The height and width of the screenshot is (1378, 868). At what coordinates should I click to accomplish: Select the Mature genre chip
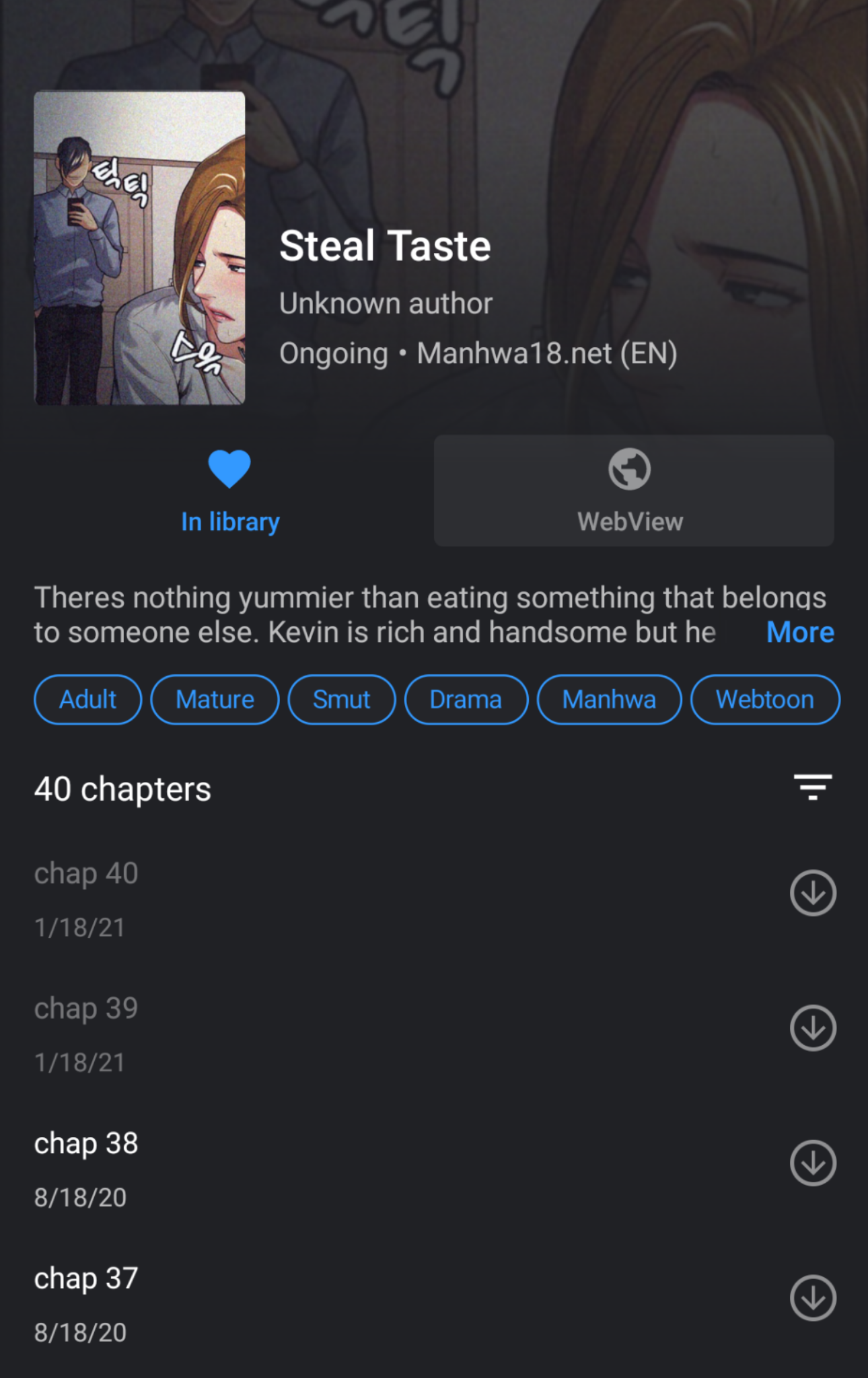tap(215, 700)
